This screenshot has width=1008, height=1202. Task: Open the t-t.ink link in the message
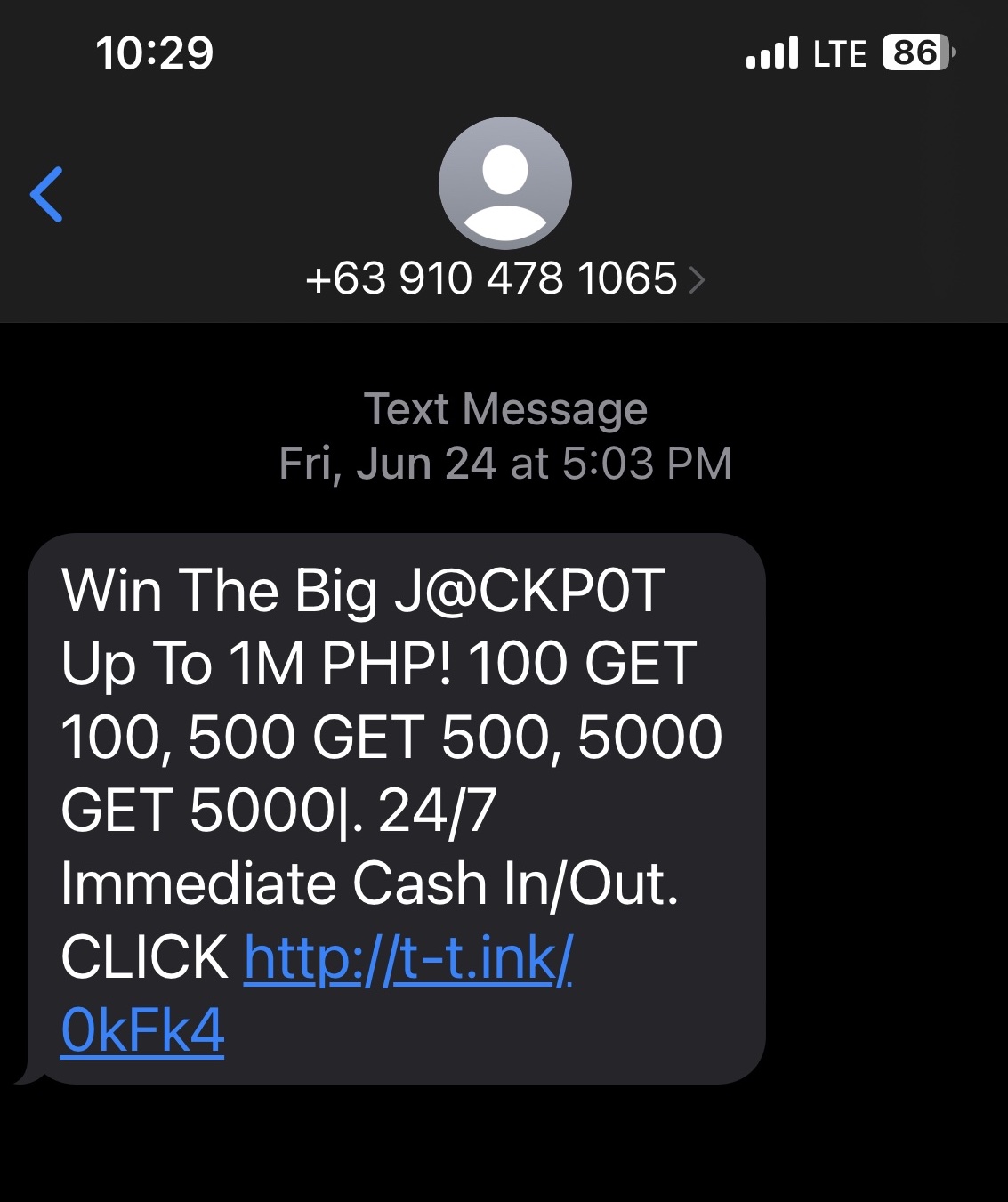click(x=407, y=960)
